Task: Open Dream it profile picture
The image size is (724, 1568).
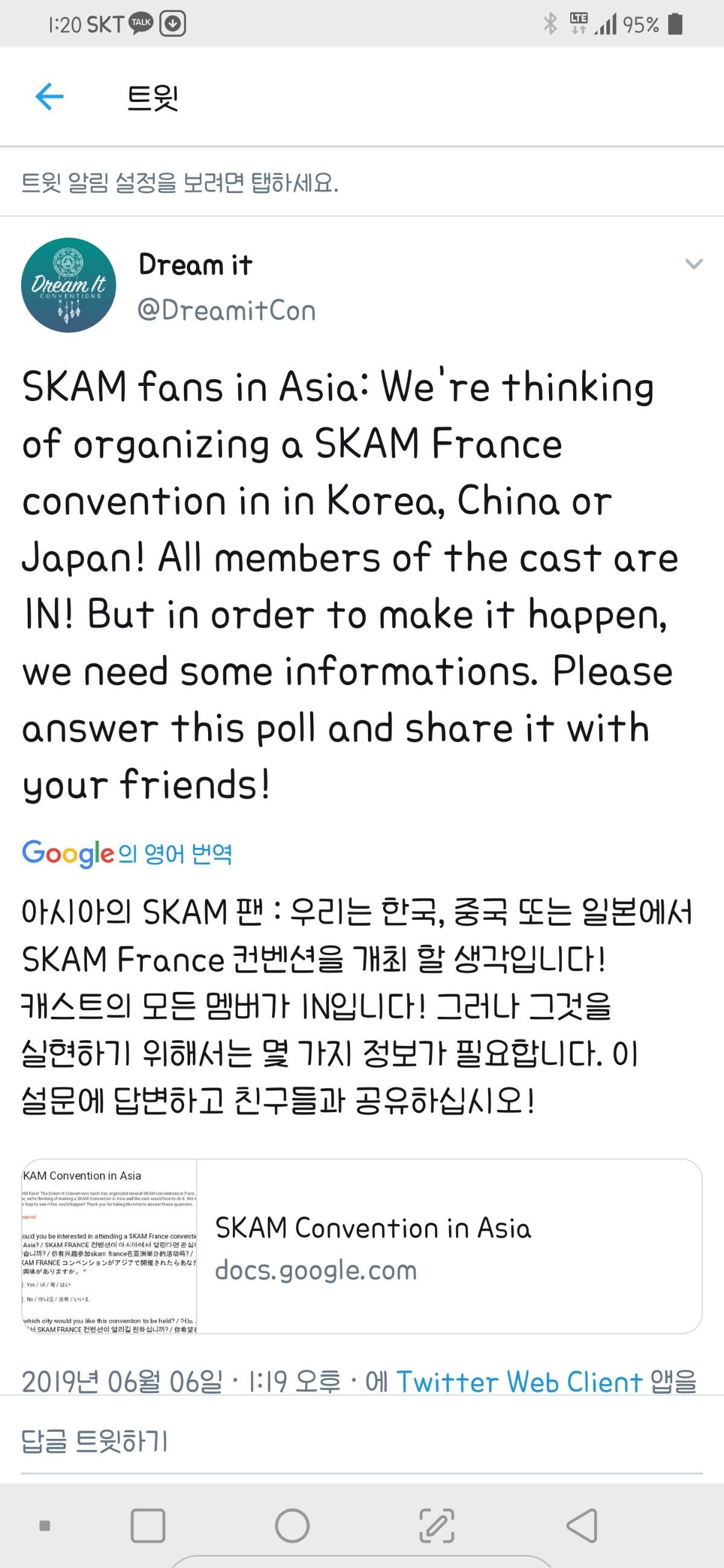Action: 69,285
